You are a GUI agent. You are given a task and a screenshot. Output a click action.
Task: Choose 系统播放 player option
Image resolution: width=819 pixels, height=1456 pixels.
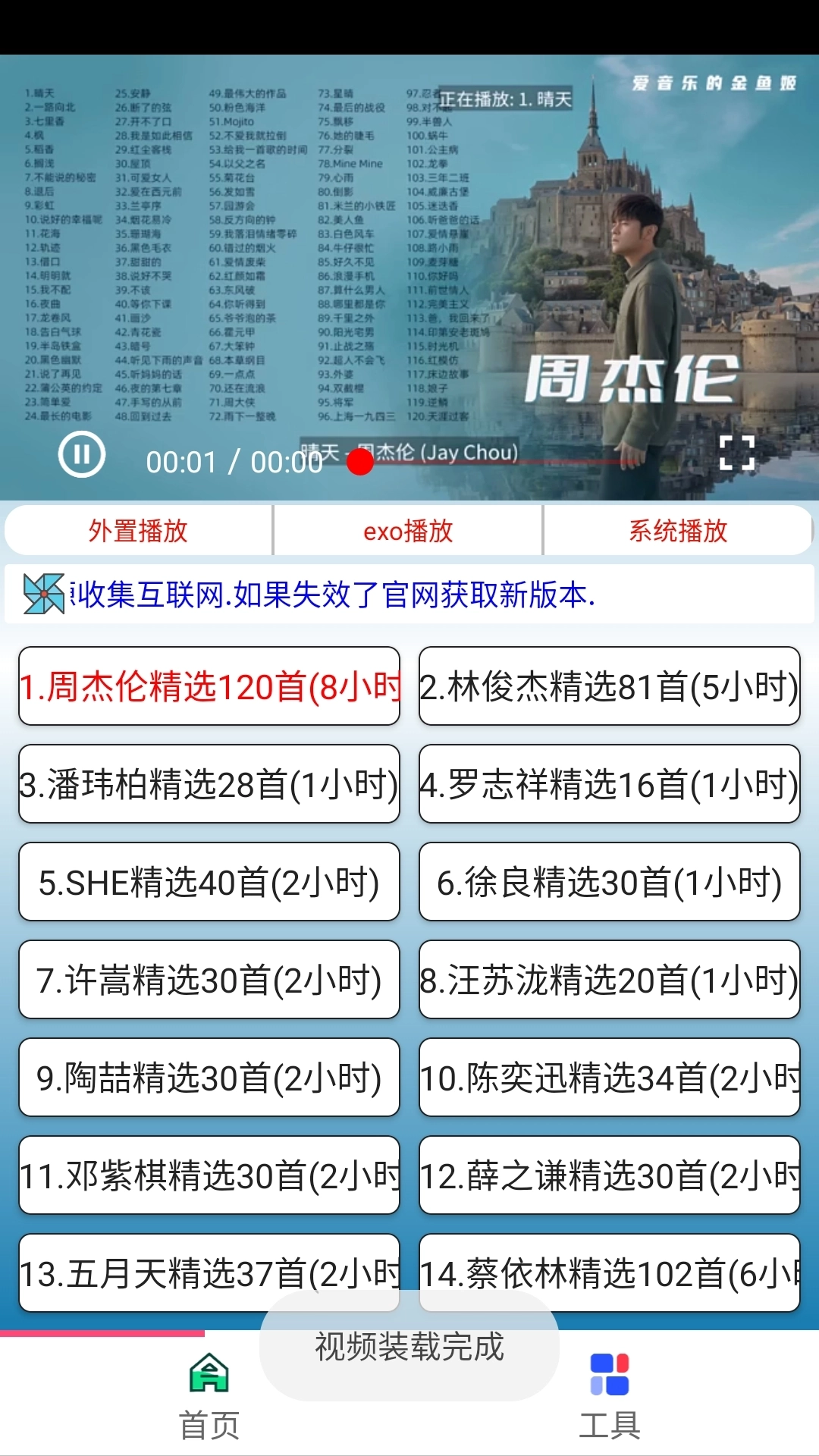[x=678, y=531]
